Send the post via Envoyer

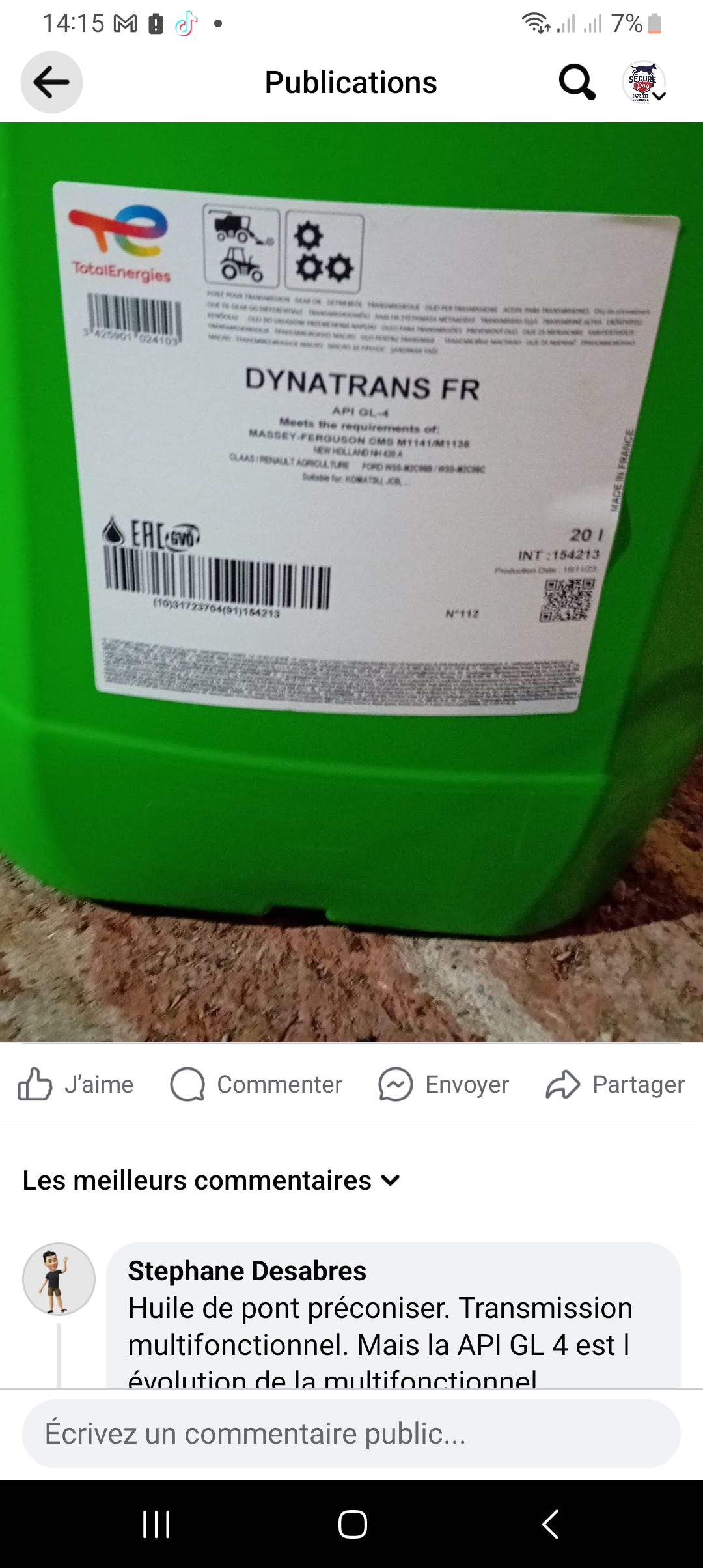click(444, 1084)
